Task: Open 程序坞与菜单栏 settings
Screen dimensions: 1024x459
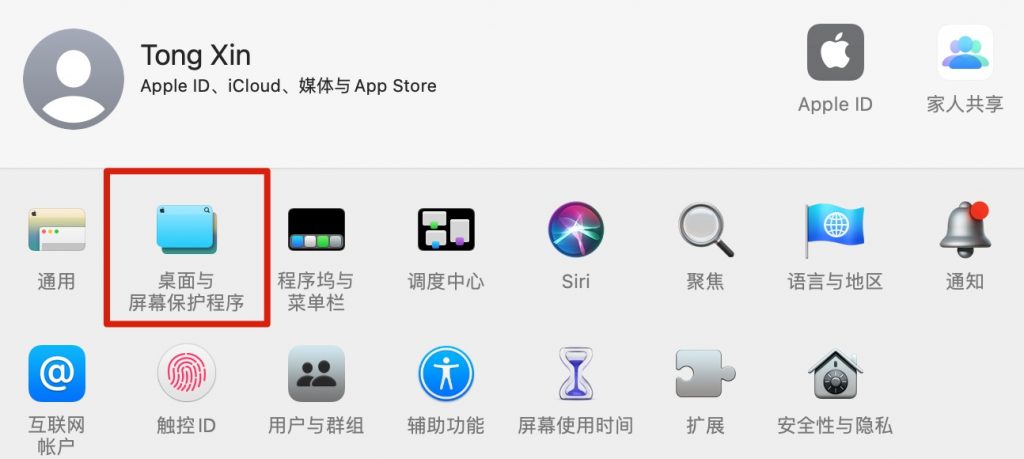Action: coord(316,231)
